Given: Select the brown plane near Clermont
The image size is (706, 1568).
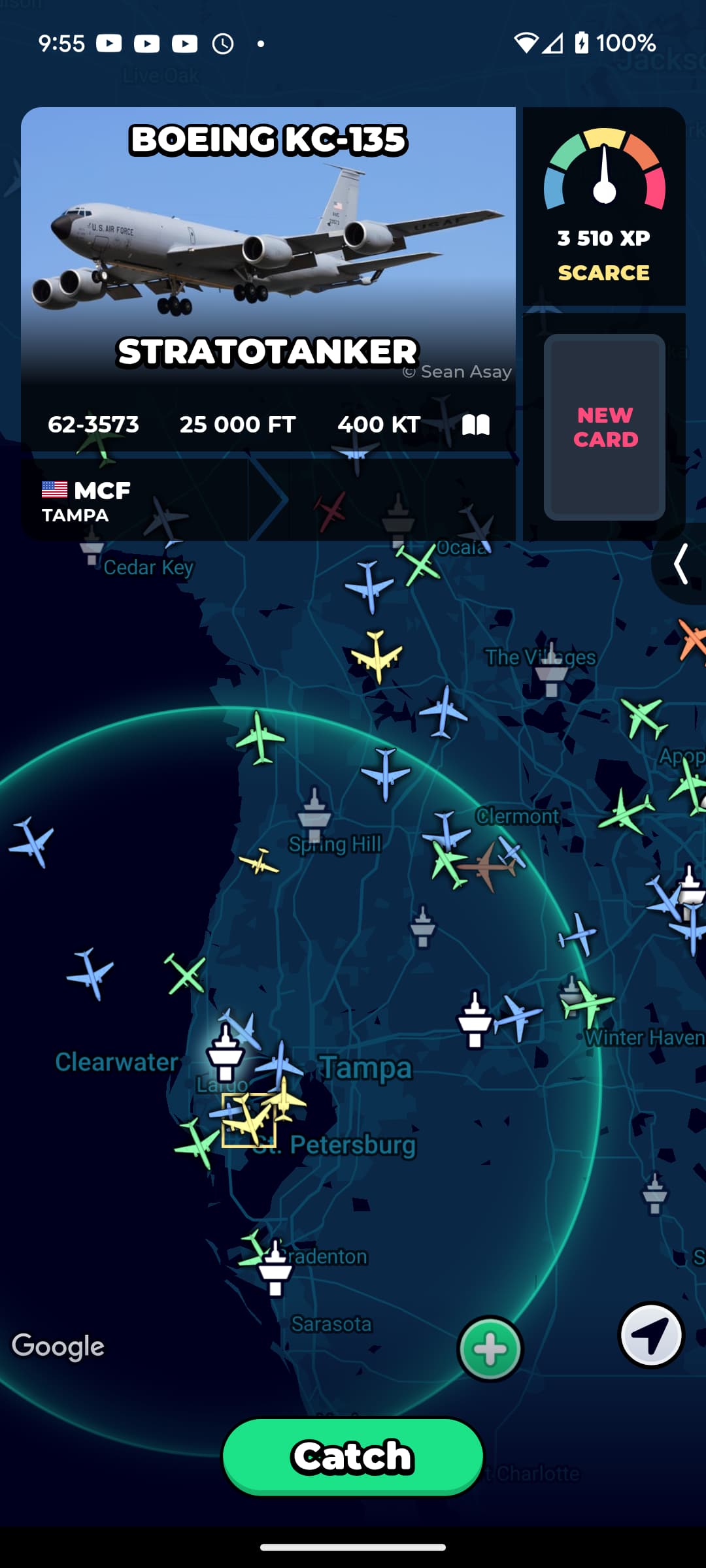Looking at the screenshot, I should pos(487,866).
